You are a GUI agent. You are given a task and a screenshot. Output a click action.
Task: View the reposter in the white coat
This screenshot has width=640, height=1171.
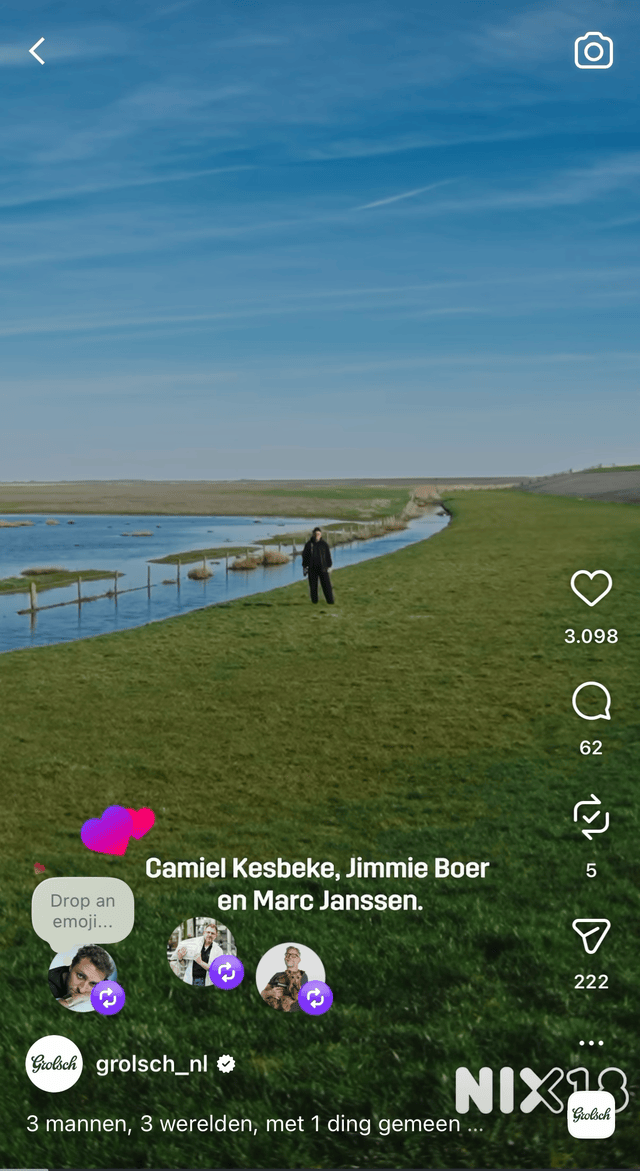click(x=202, y=952)
